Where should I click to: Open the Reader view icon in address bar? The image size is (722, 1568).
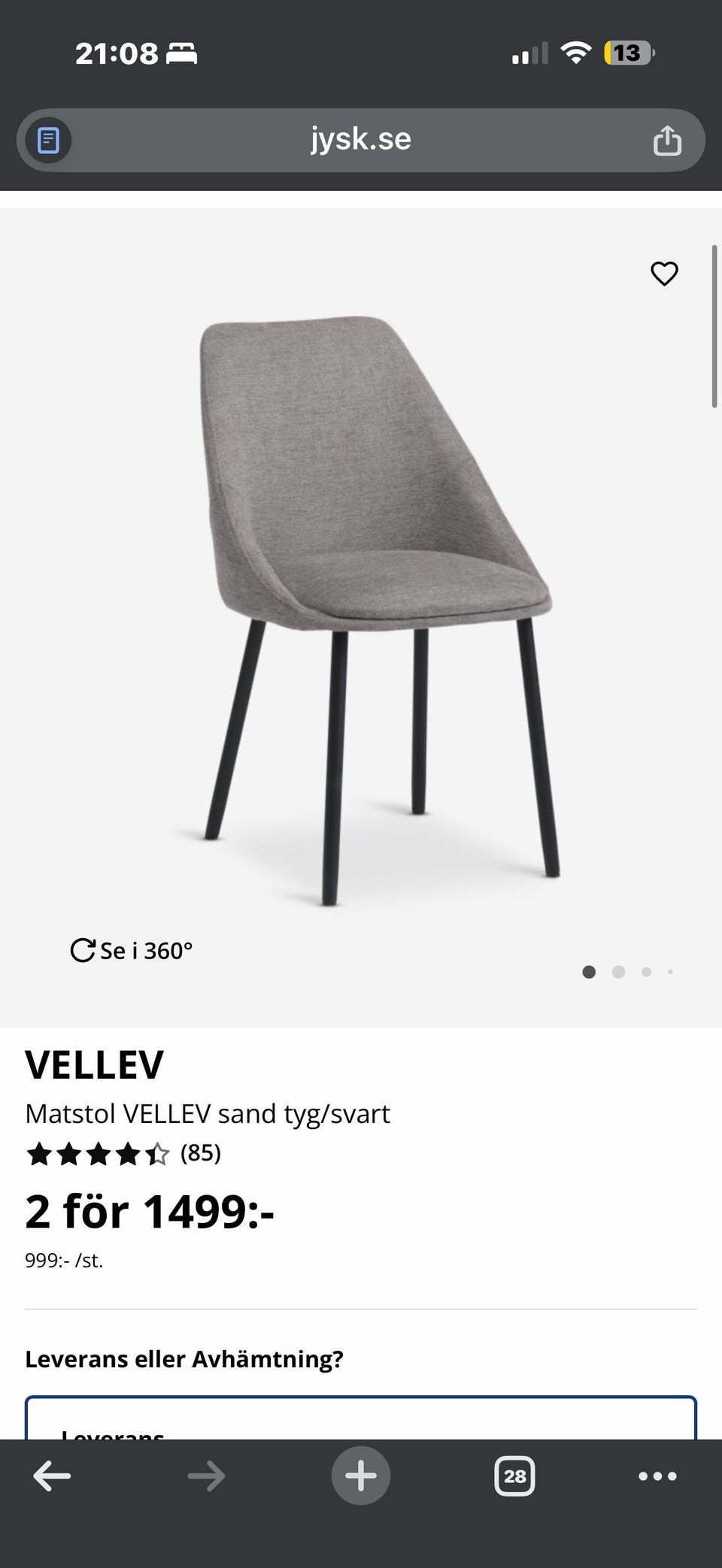click(x=47, y=140)
